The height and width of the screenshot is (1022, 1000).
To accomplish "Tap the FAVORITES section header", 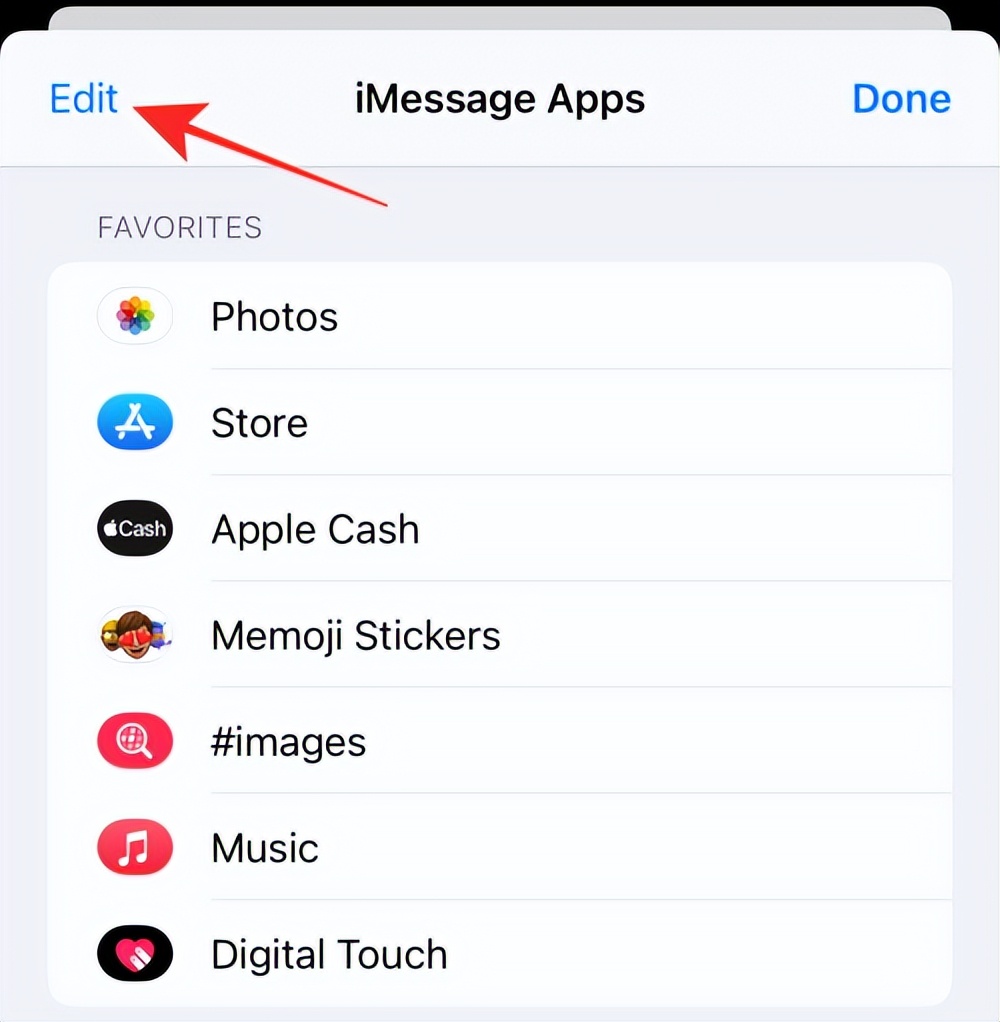I will [179, 227].
